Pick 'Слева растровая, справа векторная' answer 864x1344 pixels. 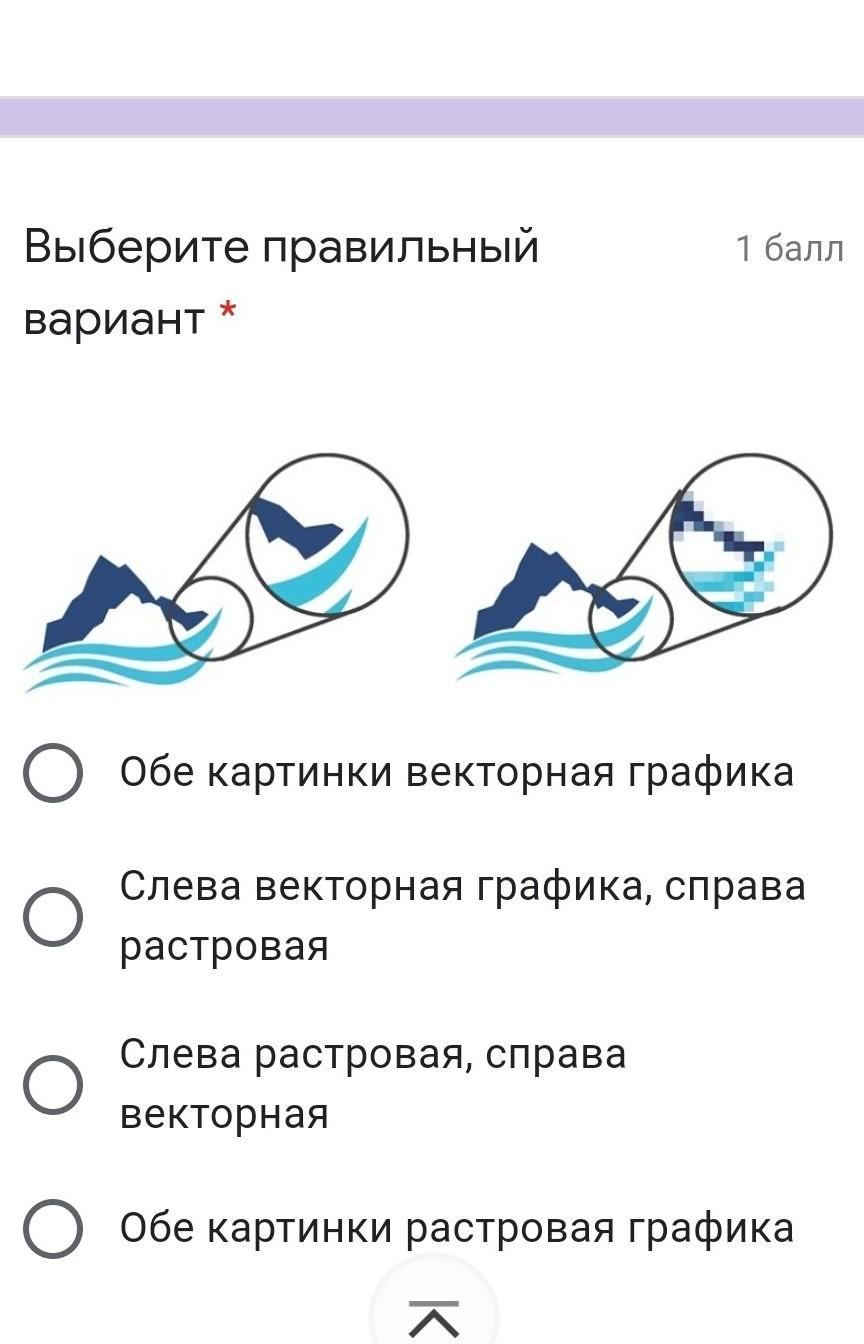point(53,1084)
